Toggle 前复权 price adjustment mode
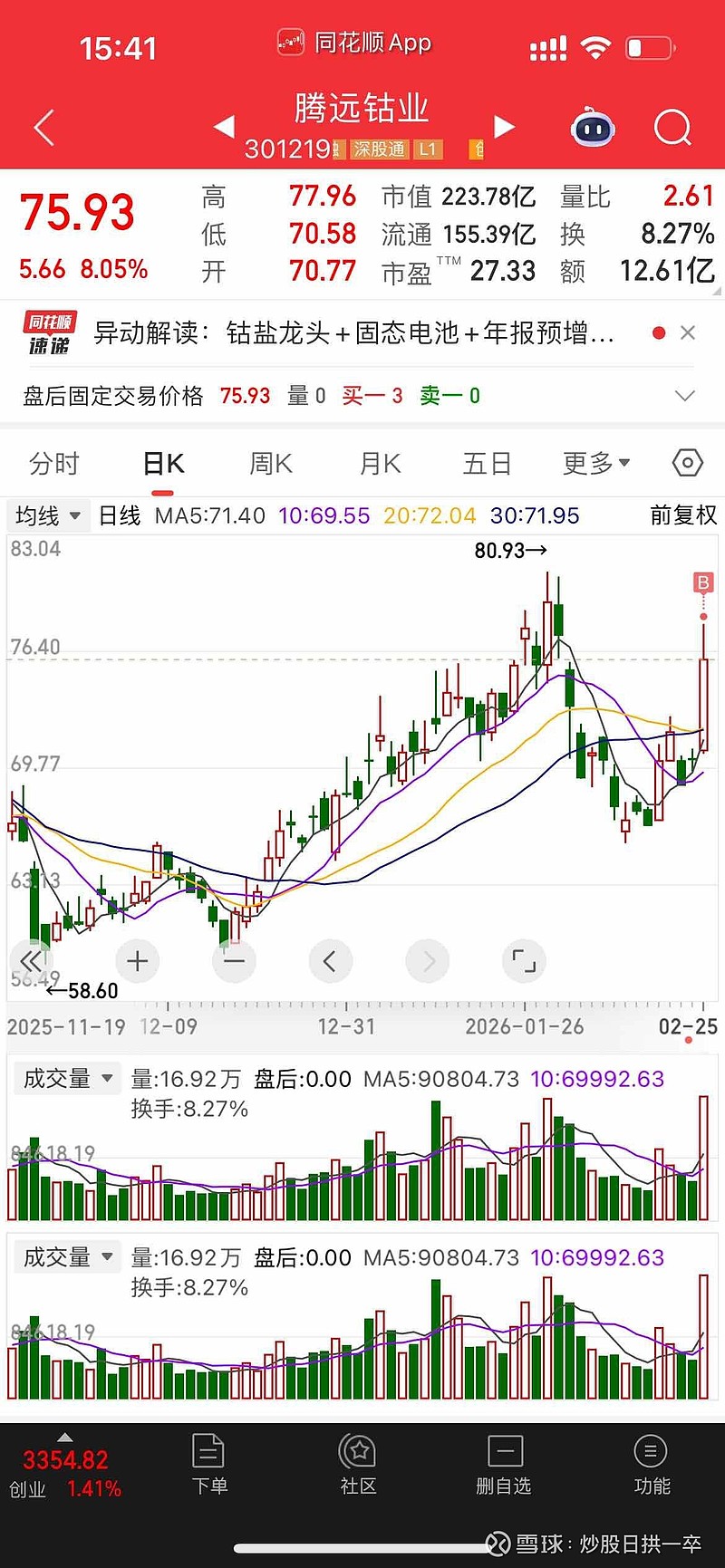 (x=681, y=515)
